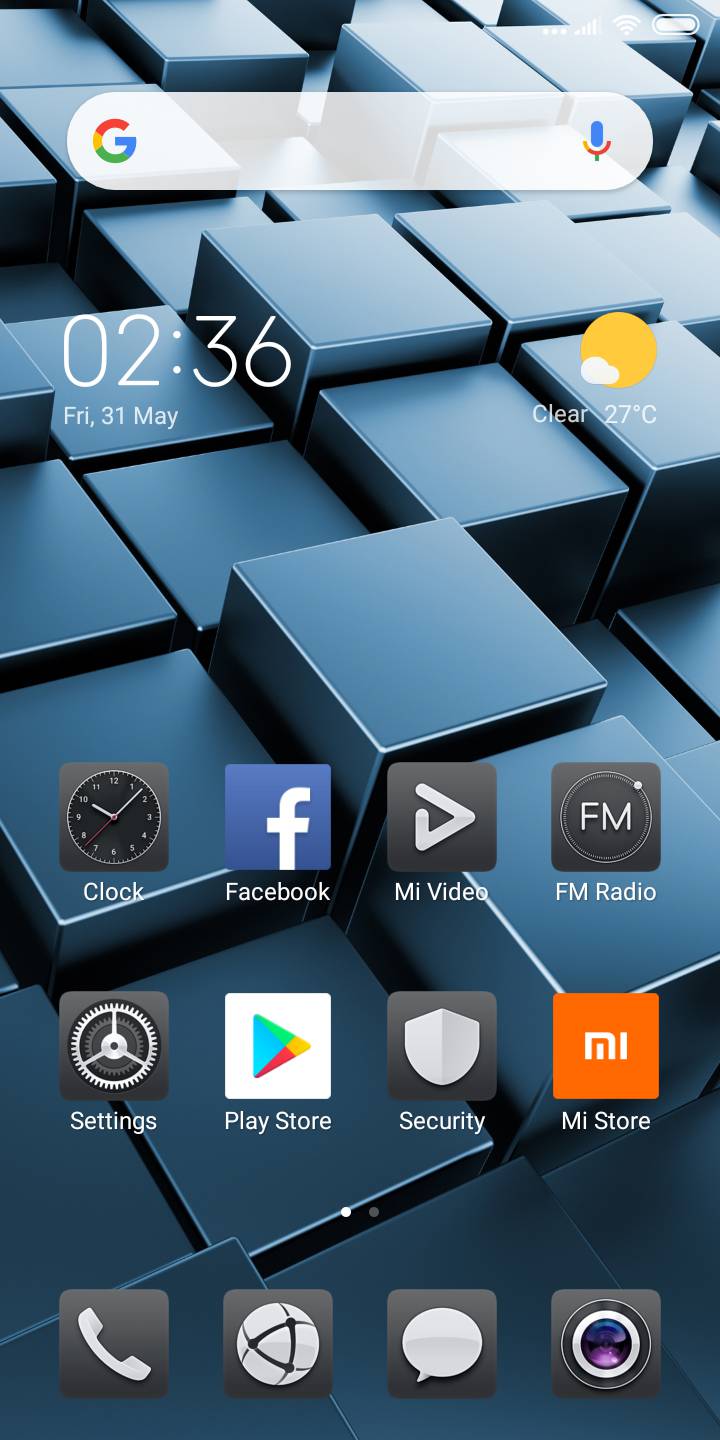Open the Phone dialer in the dock
Image resolution: width=720 pixels, height=1440 pixels.
(x=114, y=1344)
